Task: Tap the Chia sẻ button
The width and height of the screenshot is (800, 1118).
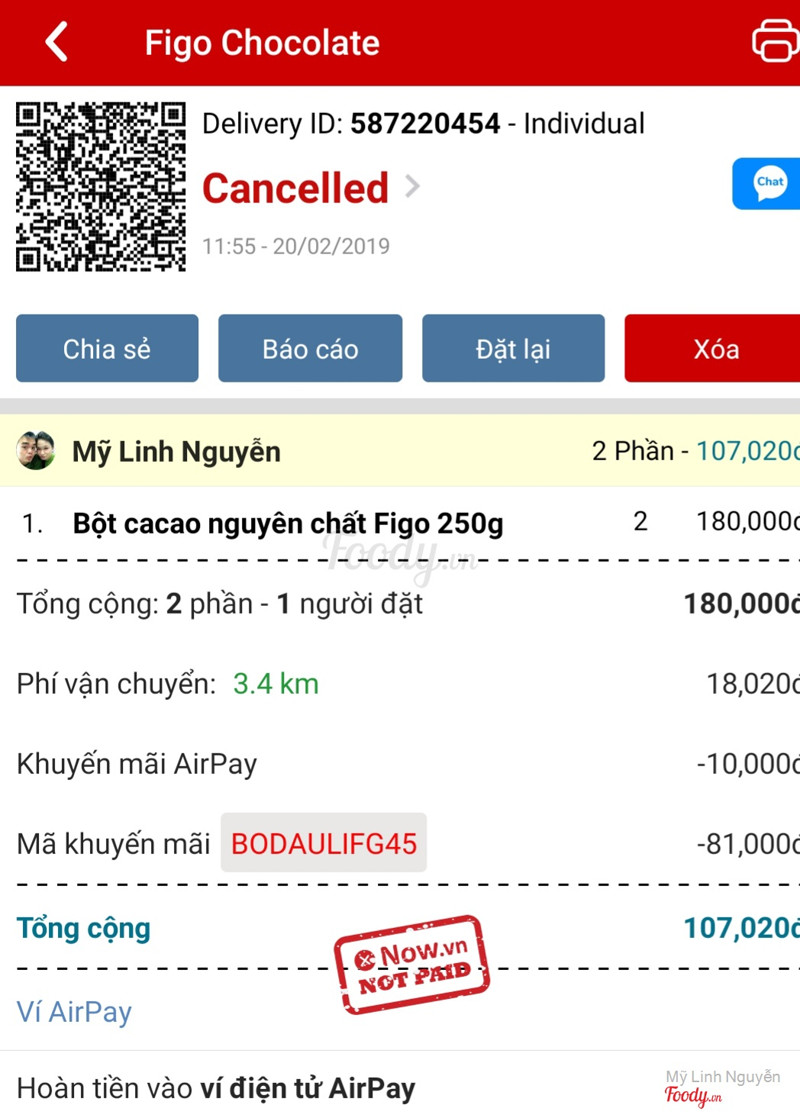Action: (x=107, y=349)
